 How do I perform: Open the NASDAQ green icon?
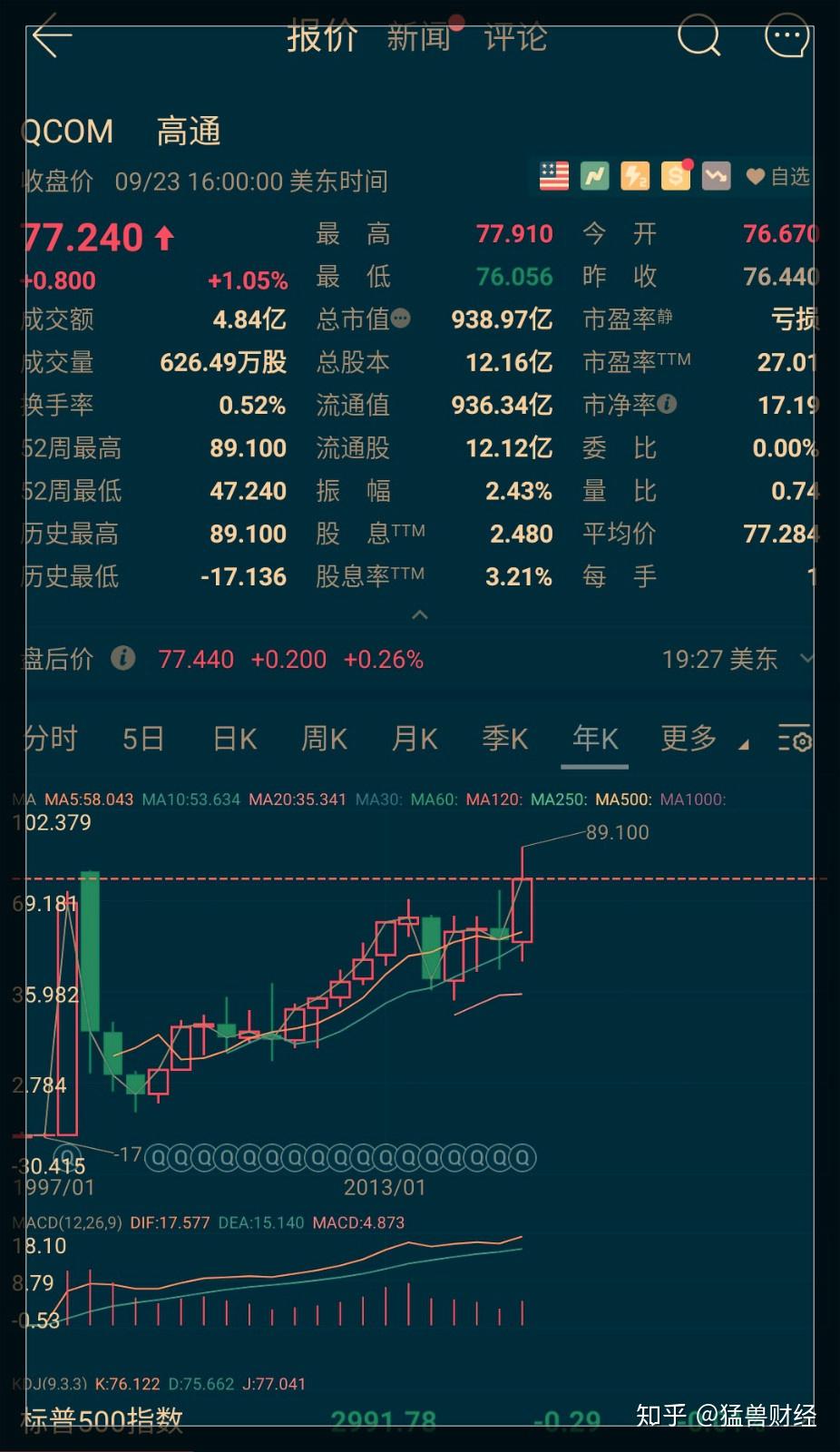pyautogui.click(x=594, y=174)
